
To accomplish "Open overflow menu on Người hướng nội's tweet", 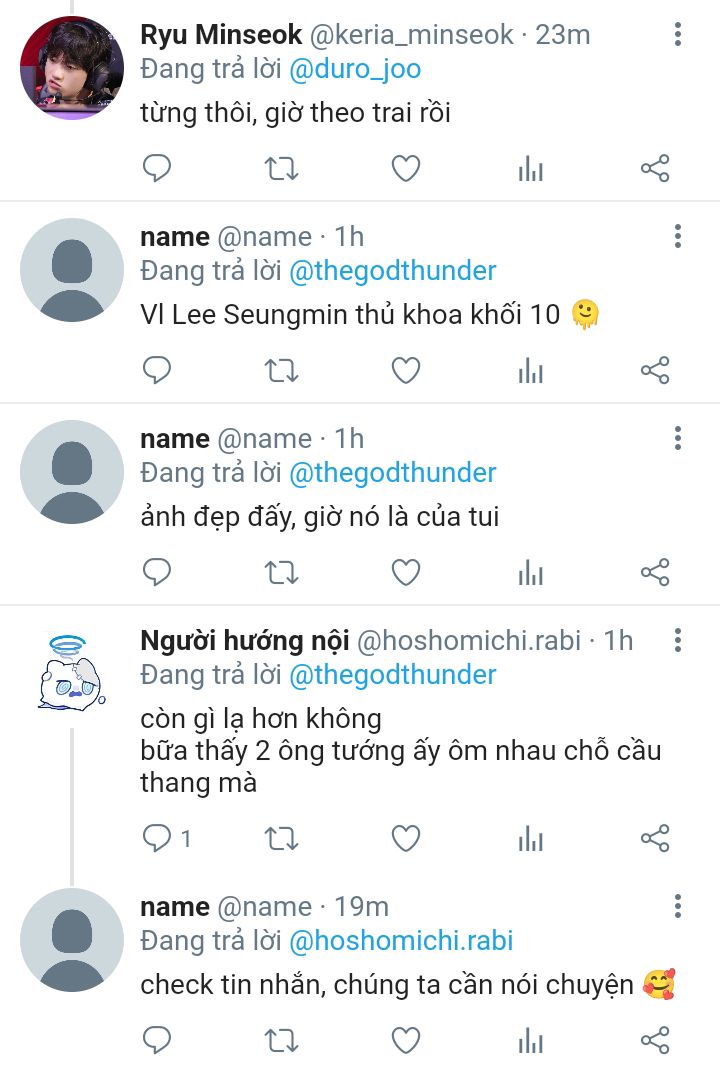I will (x=677, y=640).
